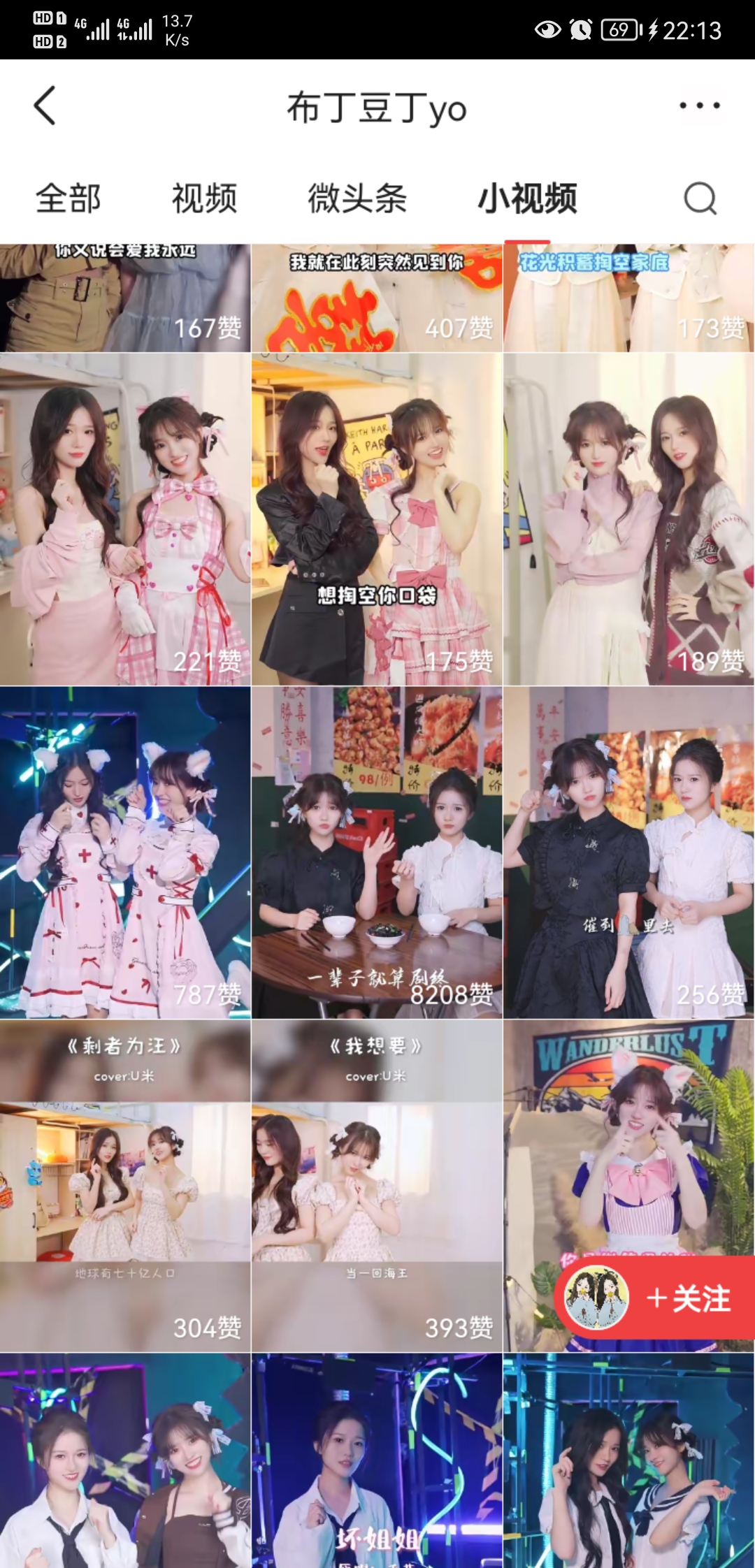Open the search magnifier icon
Viewport: 755px width, 1568px height.
[700, 199]
